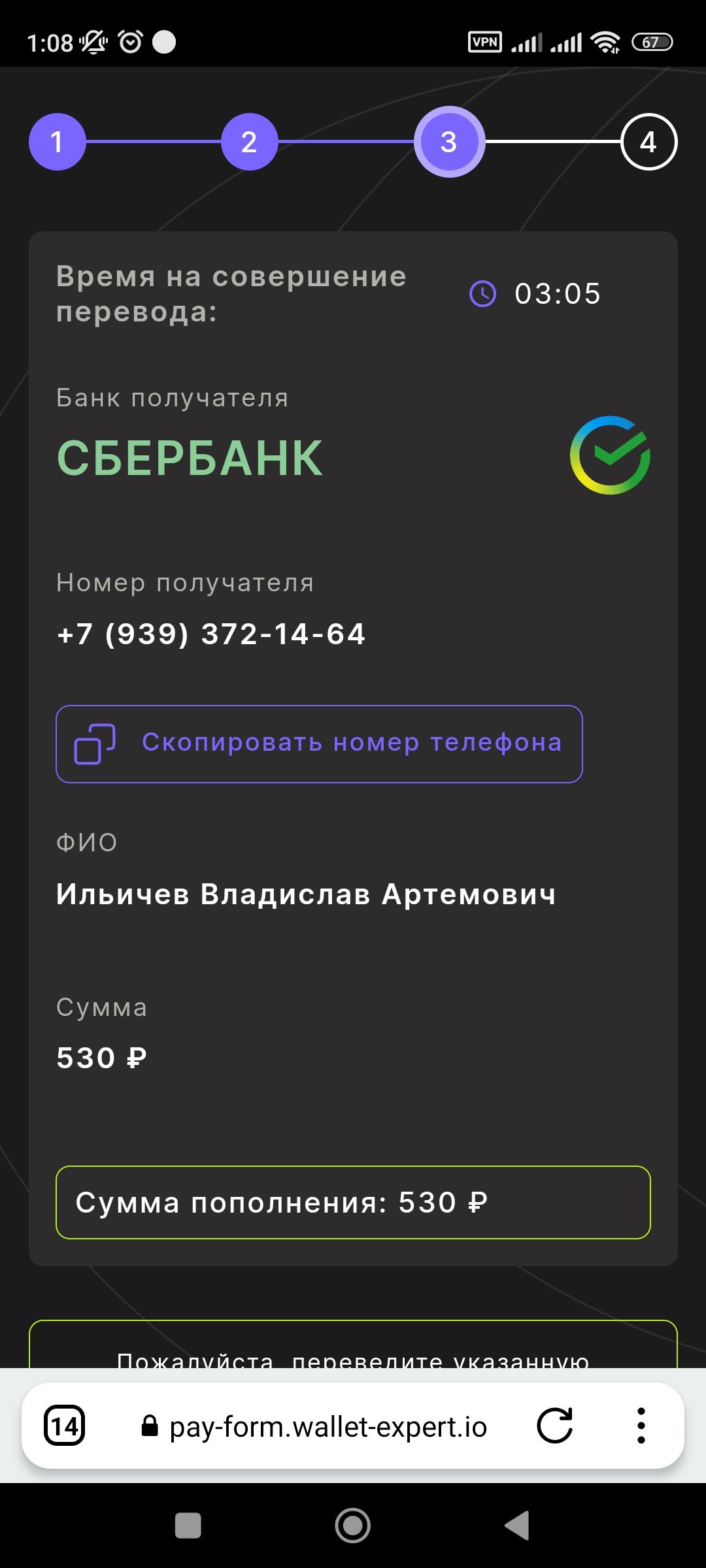Open the browser tab switcher showing 14
This screenshot has width=706, height=1568.
(x=64, y=1426)
